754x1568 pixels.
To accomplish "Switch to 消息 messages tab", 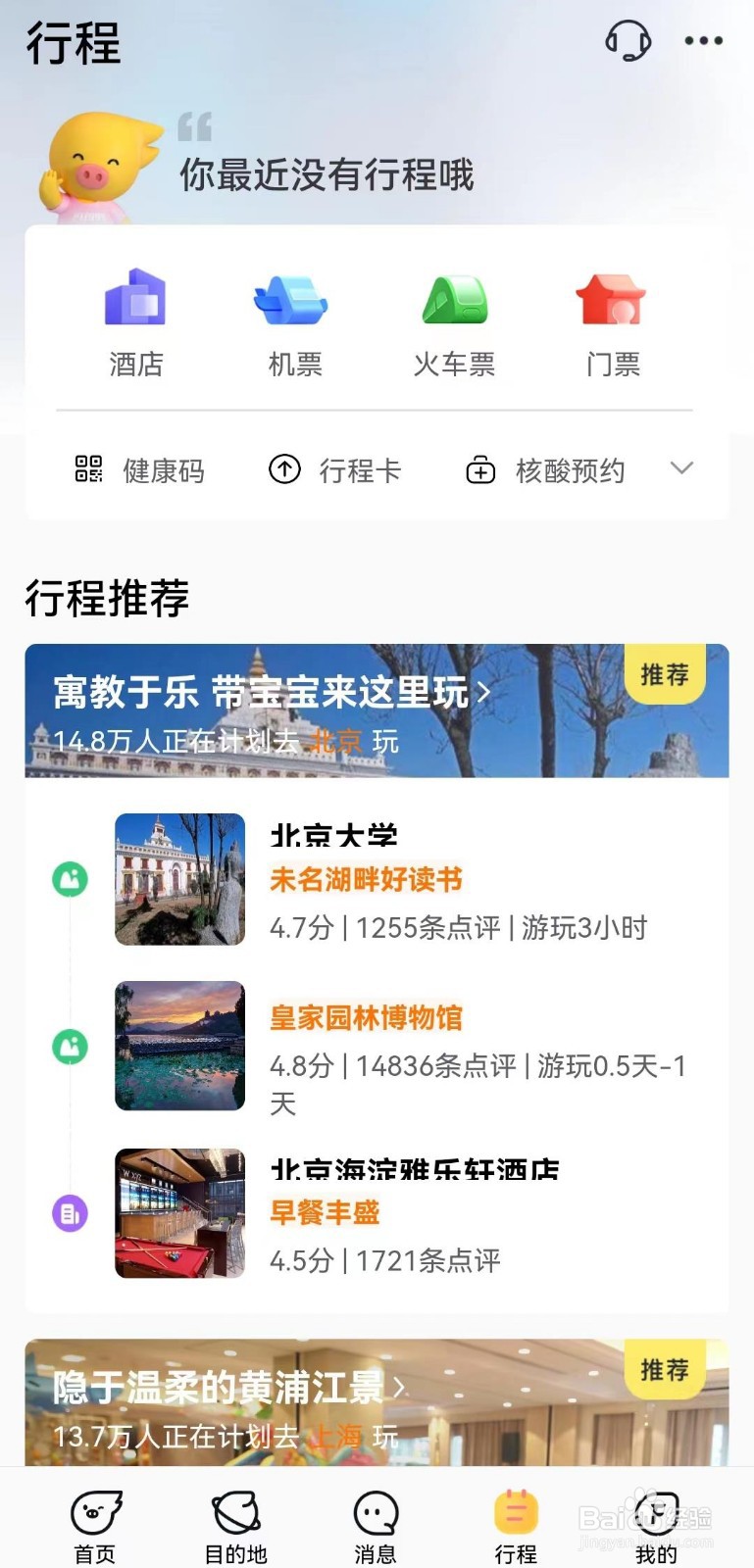I will point(376,1526).
